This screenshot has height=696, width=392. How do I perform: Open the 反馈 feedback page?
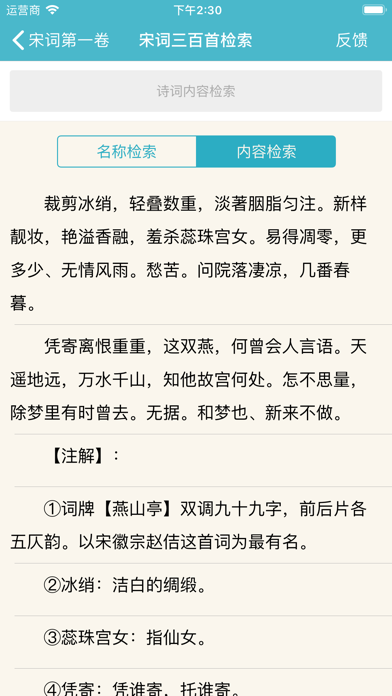click(352, 40)
